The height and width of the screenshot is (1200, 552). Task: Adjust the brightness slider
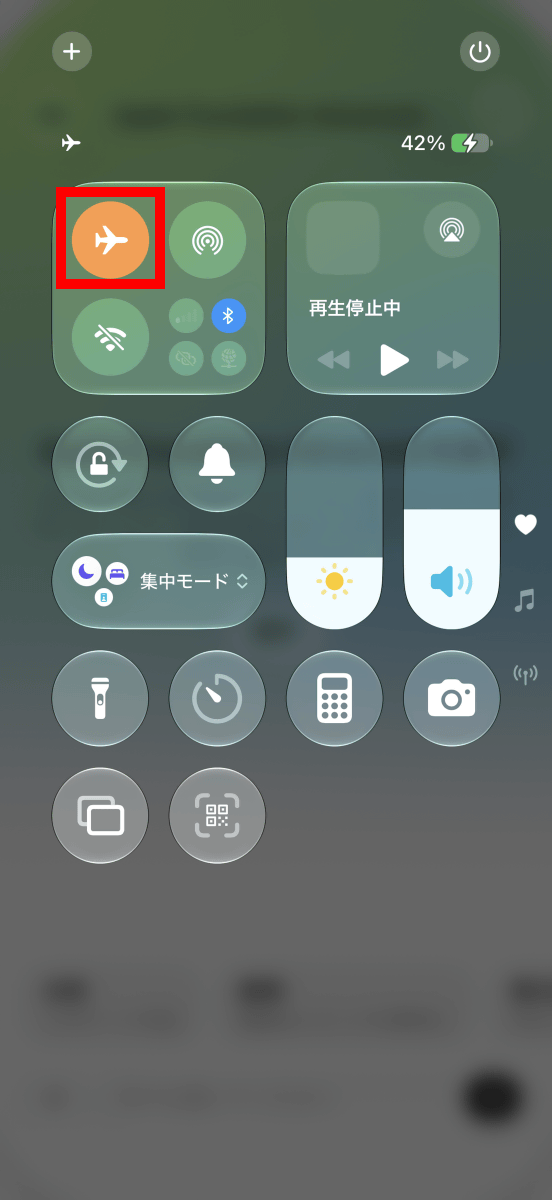[x=334, y=522]
